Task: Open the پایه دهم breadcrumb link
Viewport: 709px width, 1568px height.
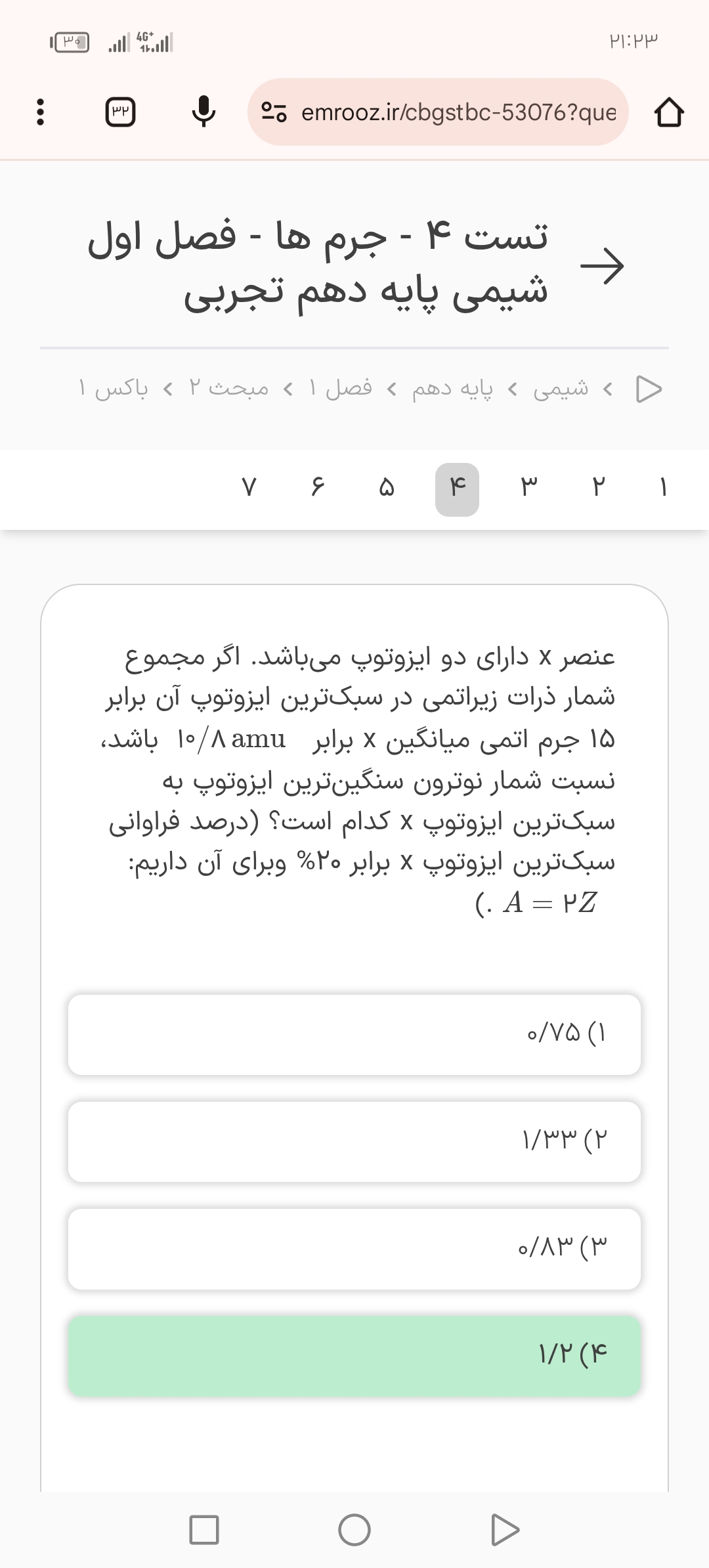Action: pyautogui.click(x=452, y=389)
